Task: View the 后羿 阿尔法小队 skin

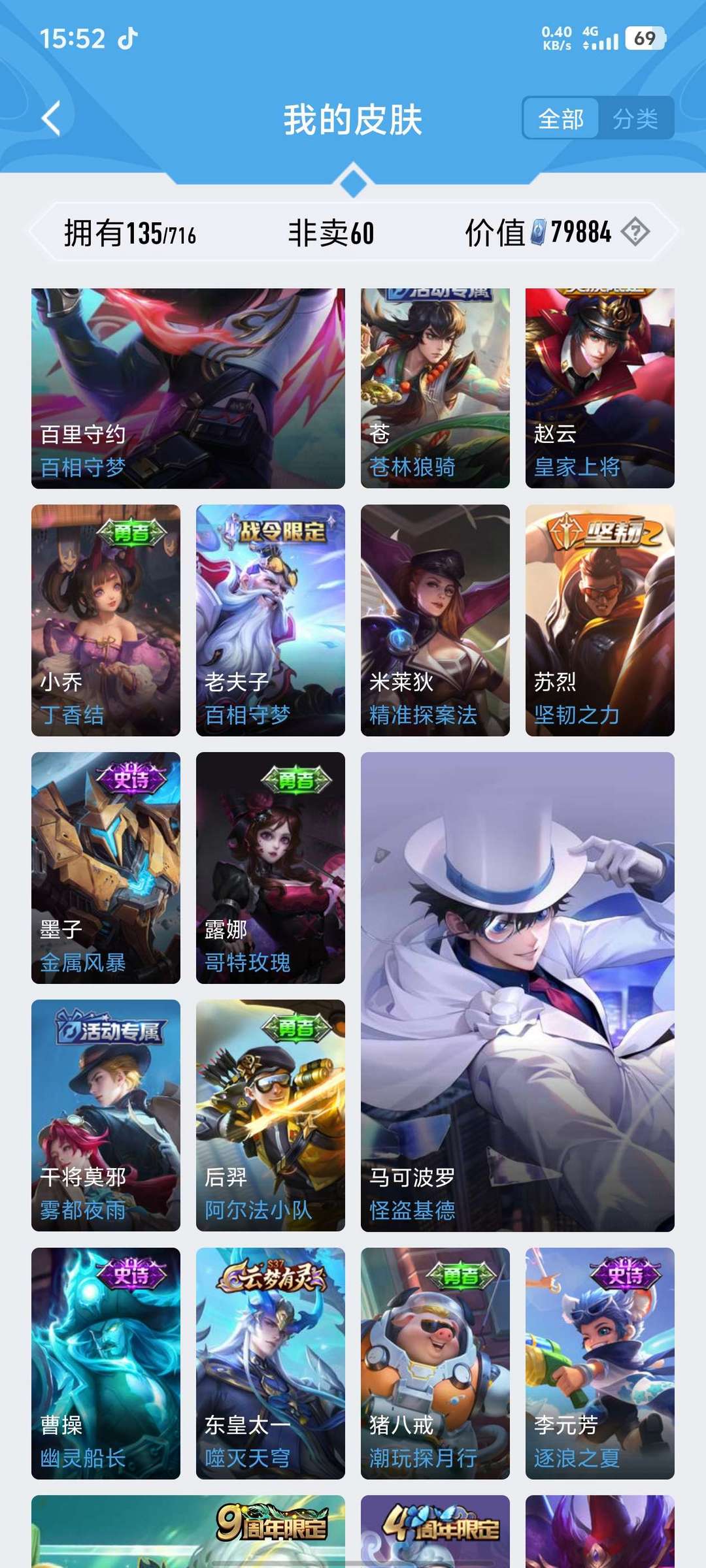Action: [x=271, y=1116]
